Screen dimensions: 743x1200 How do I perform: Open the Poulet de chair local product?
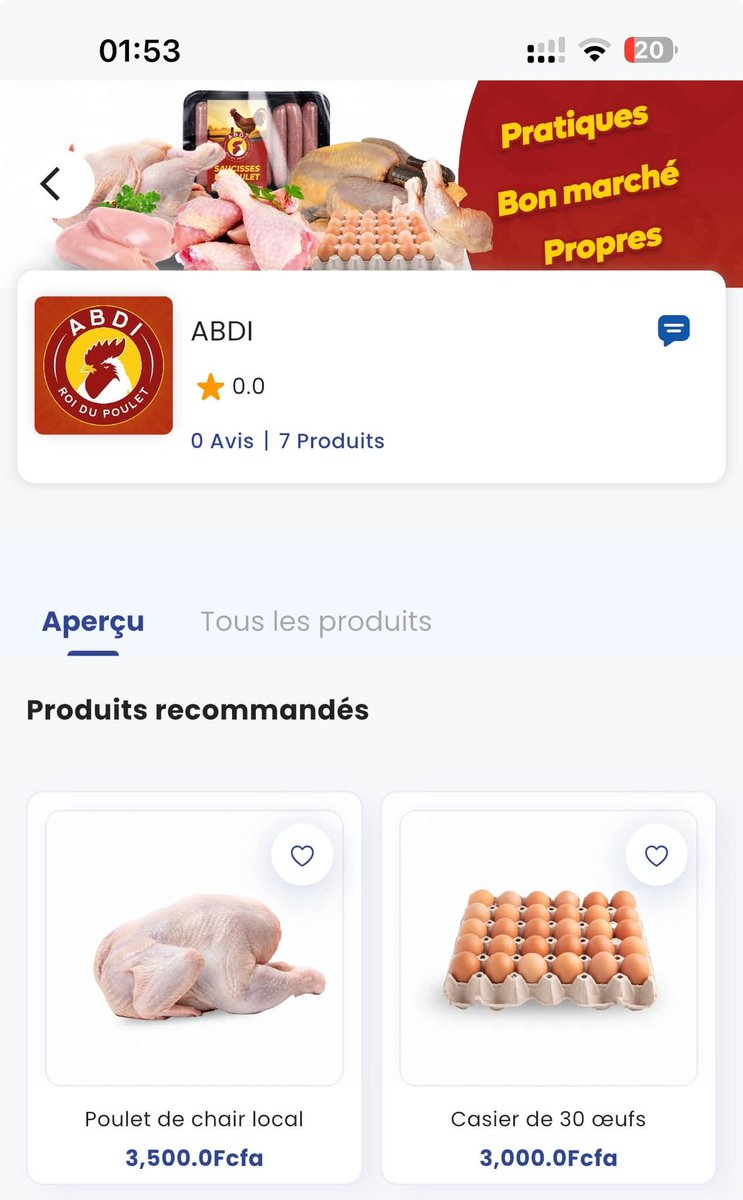click(194, 988)
